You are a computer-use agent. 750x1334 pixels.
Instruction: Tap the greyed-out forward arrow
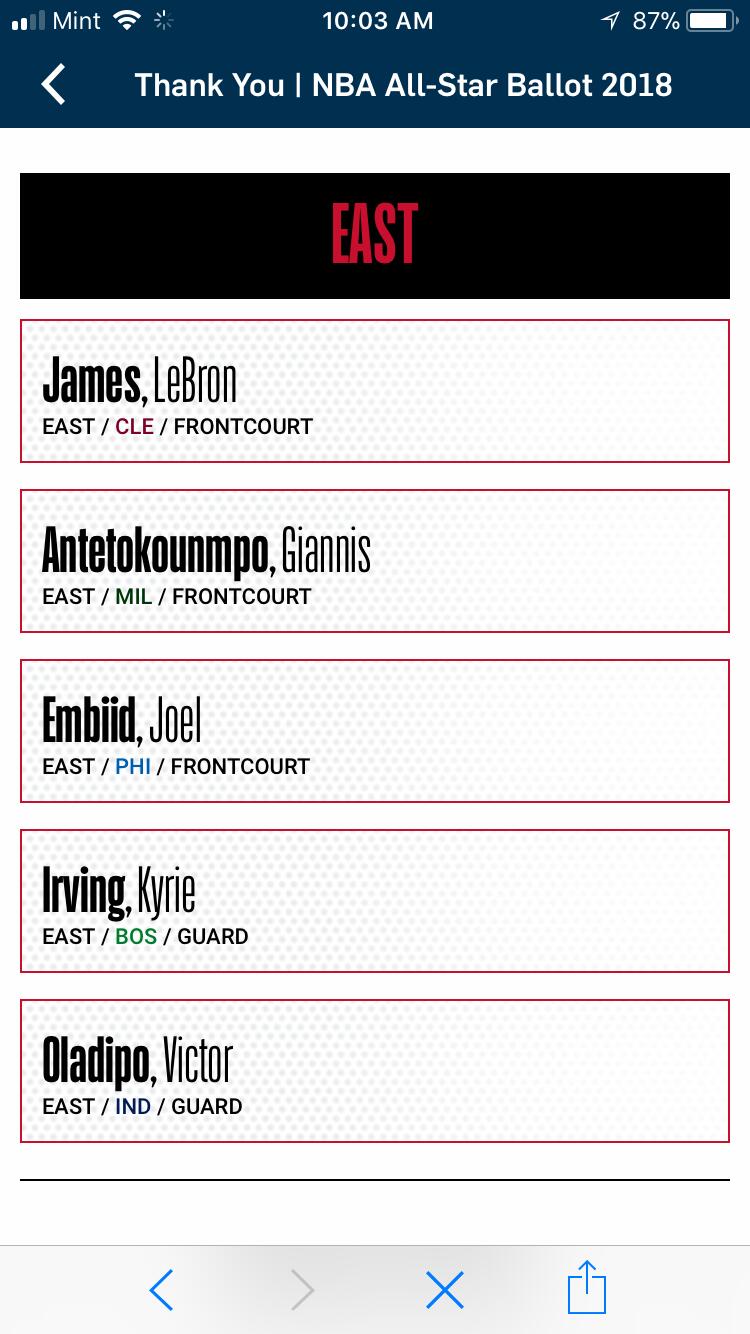[x=302, y=1290]
